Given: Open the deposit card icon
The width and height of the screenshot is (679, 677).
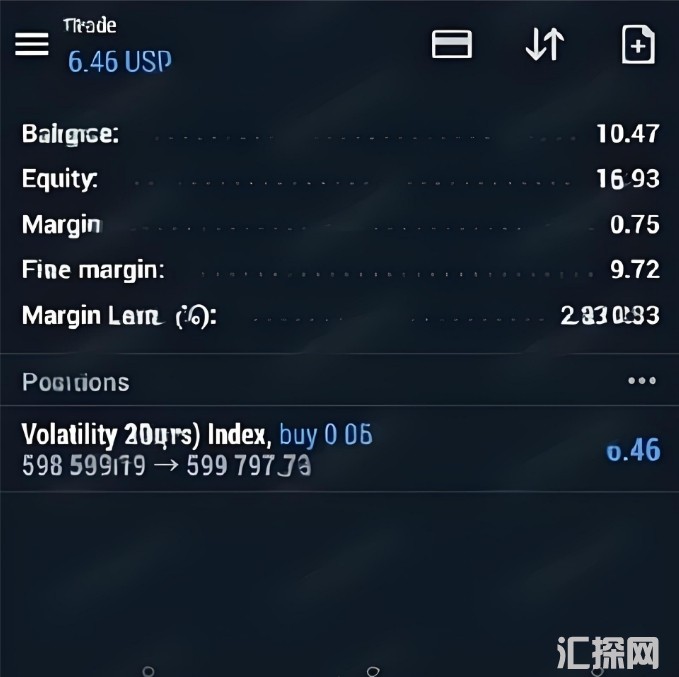Looking at the screenshot, I should (x=451, y=45).
